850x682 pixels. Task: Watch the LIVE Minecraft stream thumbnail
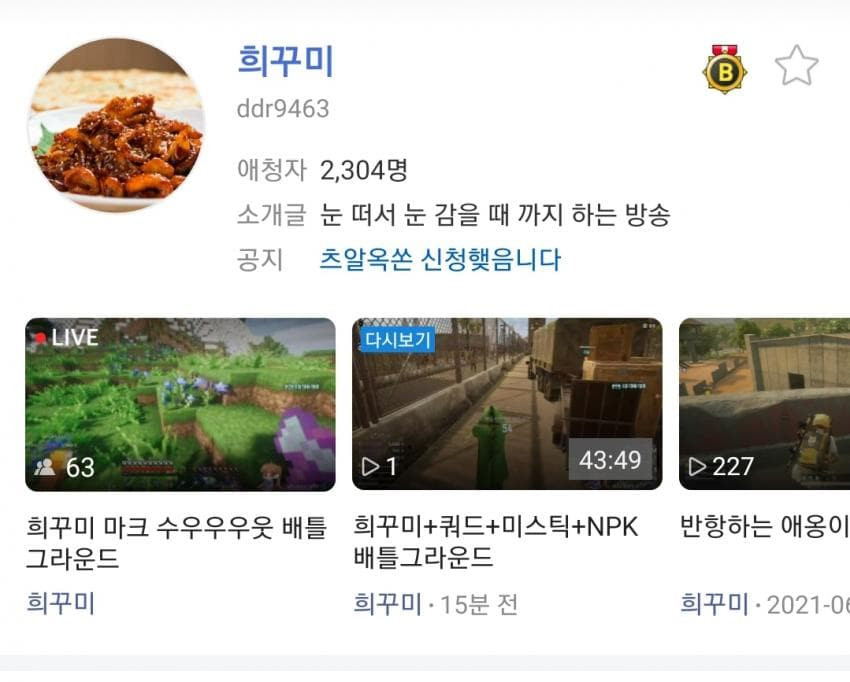pyautogui.click(x=180, y=404)
